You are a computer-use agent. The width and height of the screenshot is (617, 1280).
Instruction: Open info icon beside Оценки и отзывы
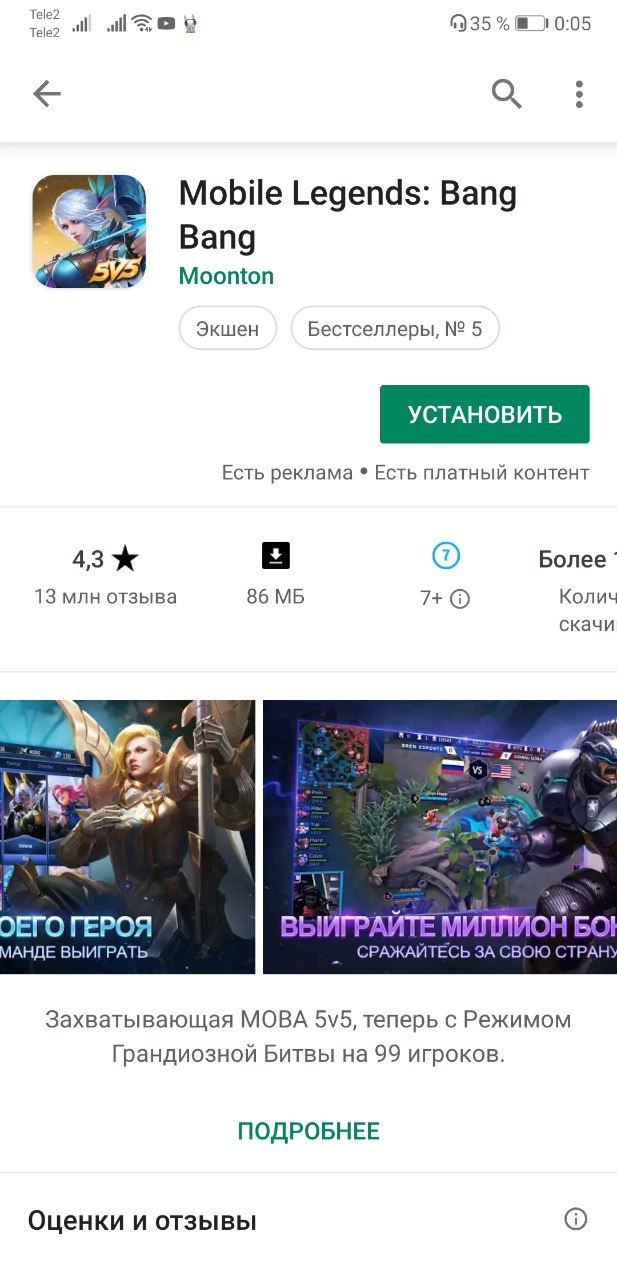coord(575,1219)
